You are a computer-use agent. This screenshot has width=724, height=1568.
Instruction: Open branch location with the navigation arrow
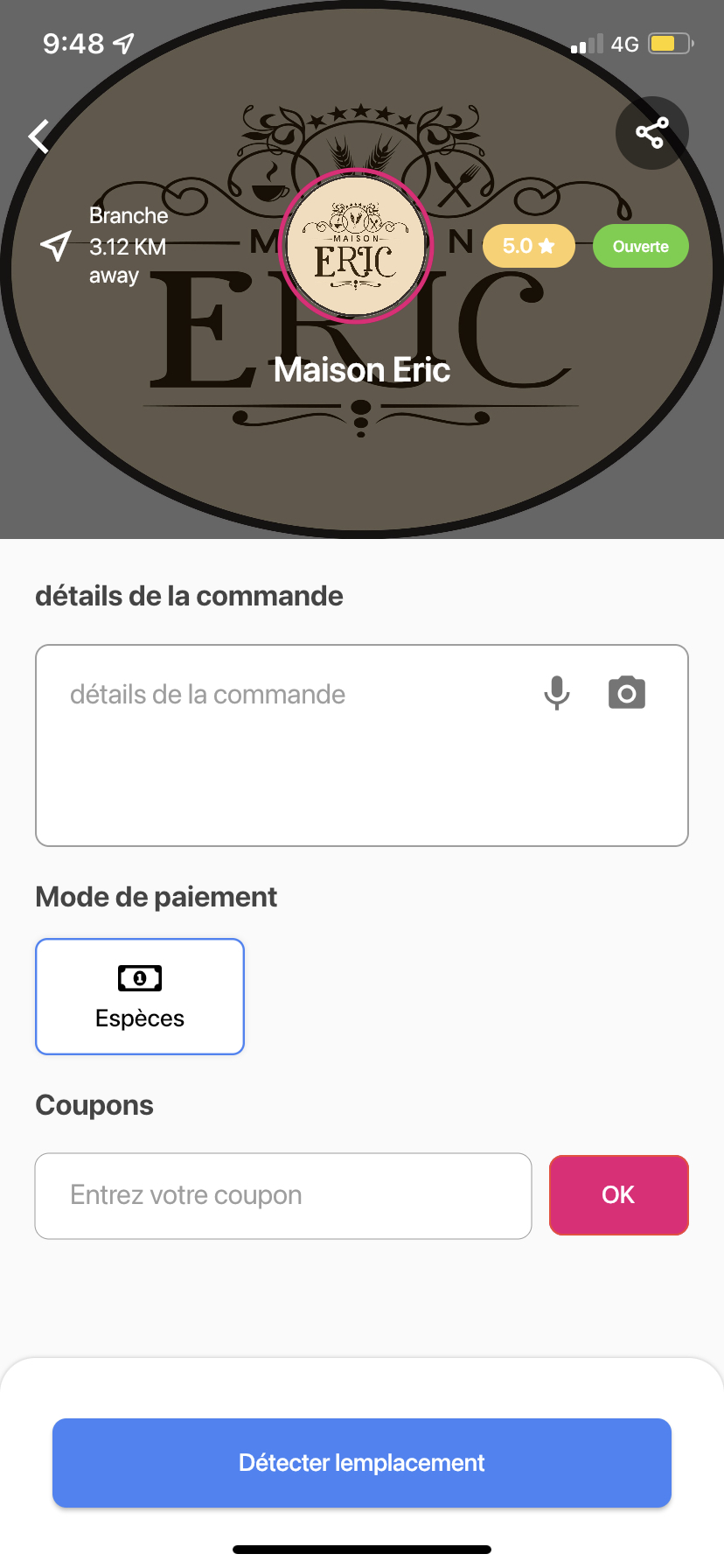click(x=56, y=246)
